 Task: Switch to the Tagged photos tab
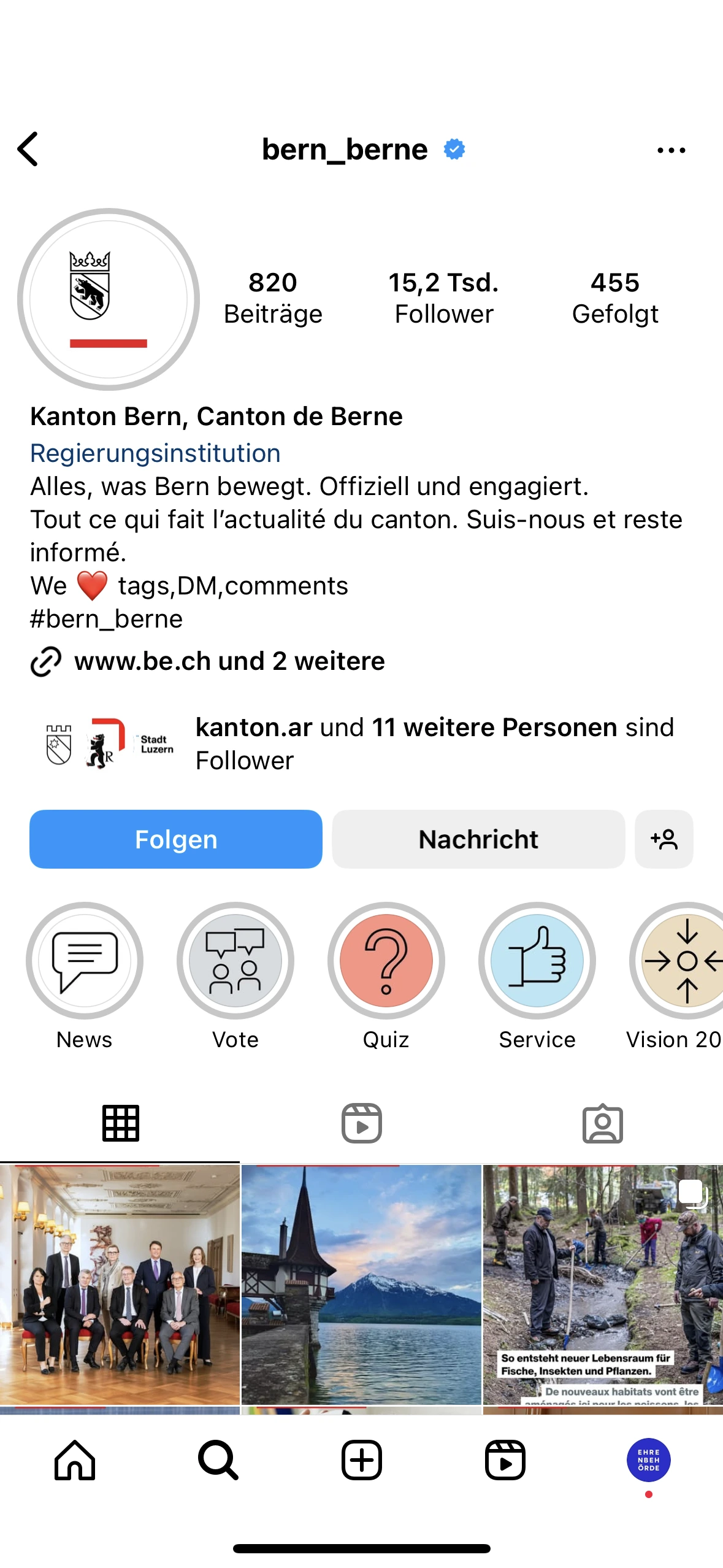[x=602, y=1123]
